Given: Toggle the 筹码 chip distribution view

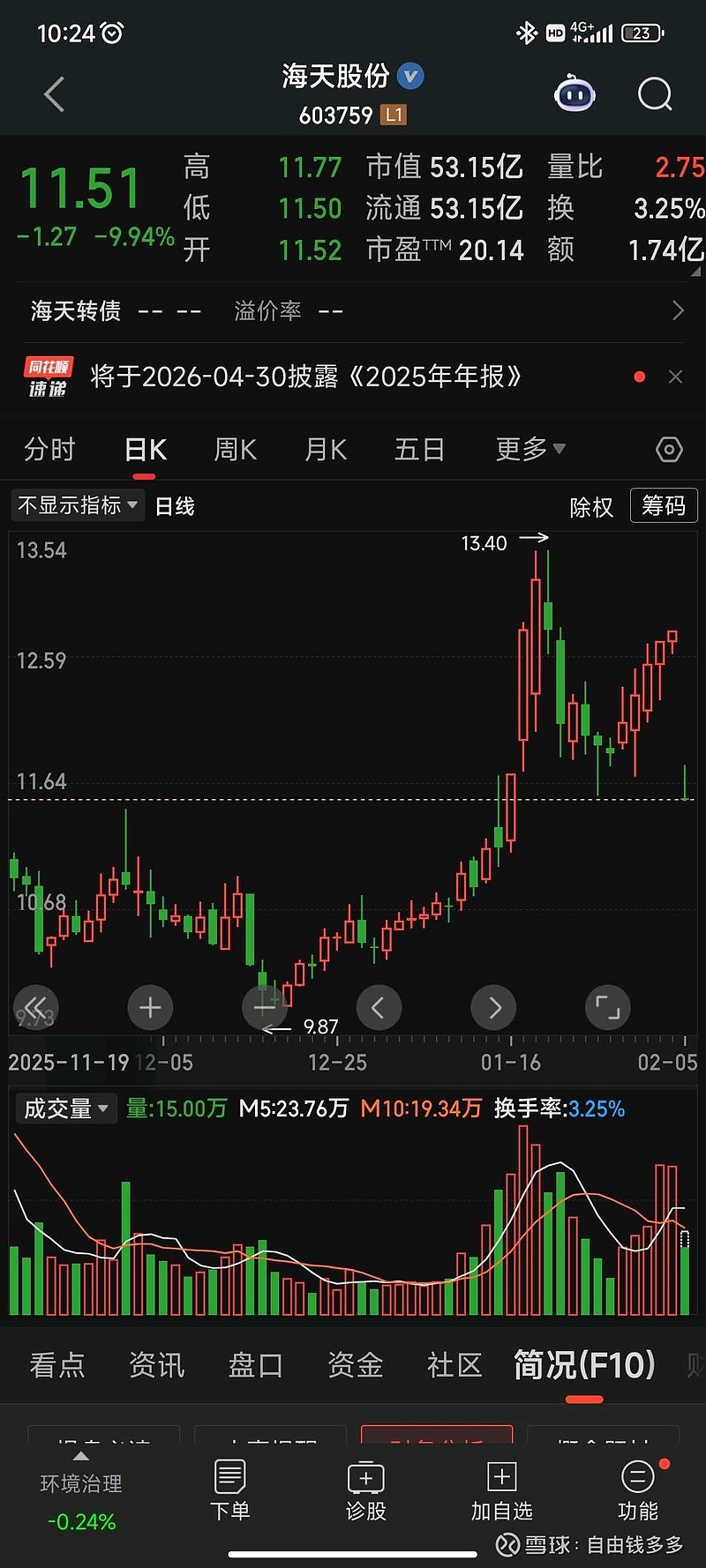Looking at the screenshot, I should (664, 505).
